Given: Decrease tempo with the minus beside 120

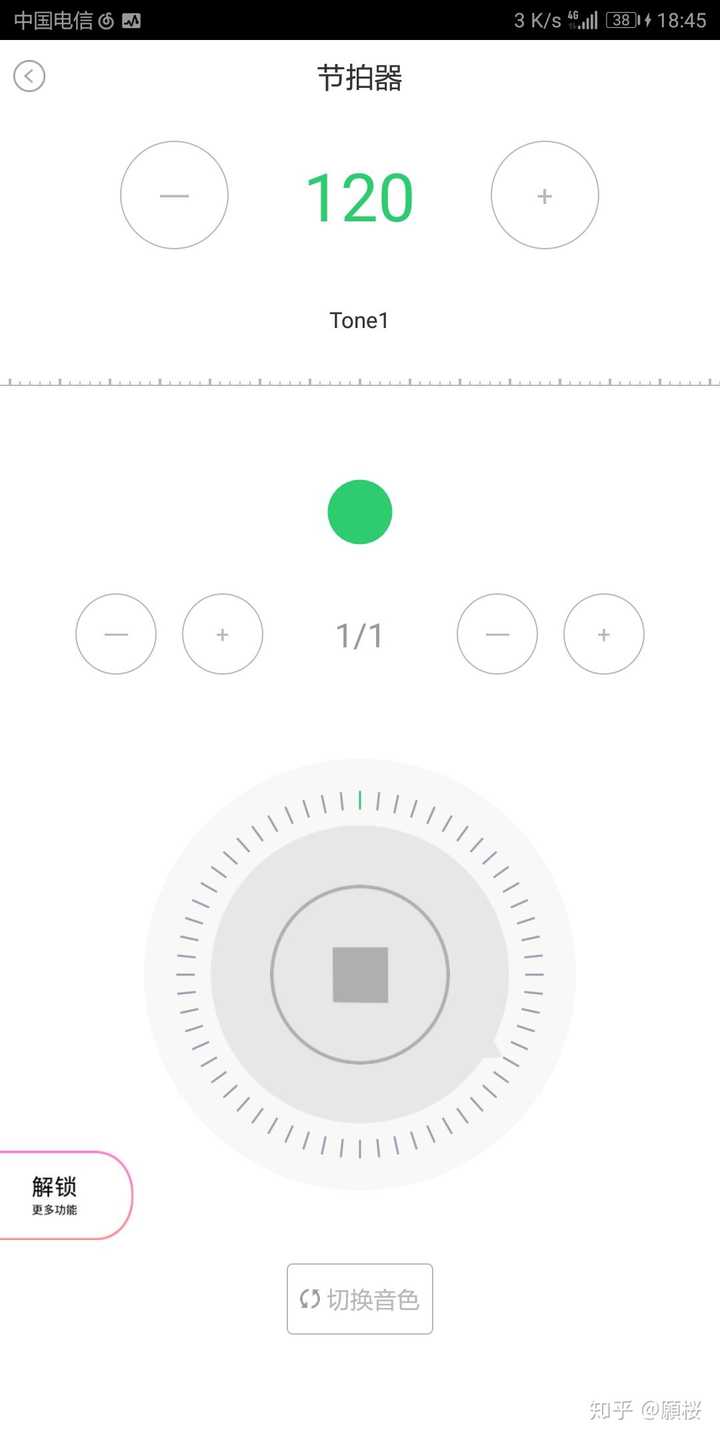Looking at the screenshot, I should point(174,195).
